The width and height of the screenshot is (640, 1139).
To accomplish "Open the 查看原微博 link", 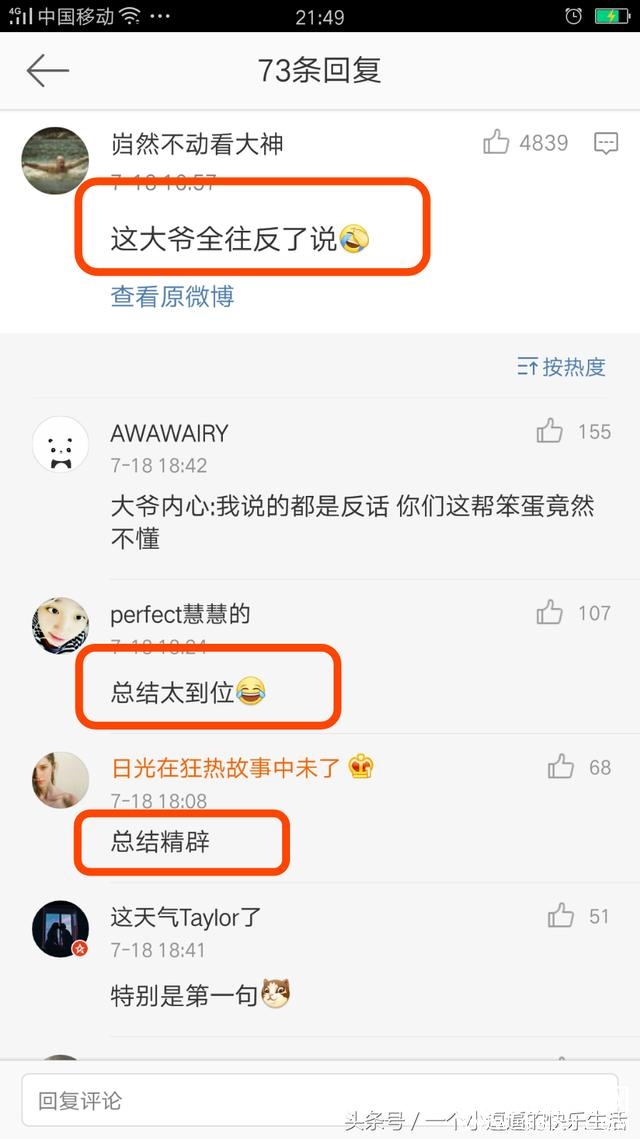I will (x=172, y=296).
